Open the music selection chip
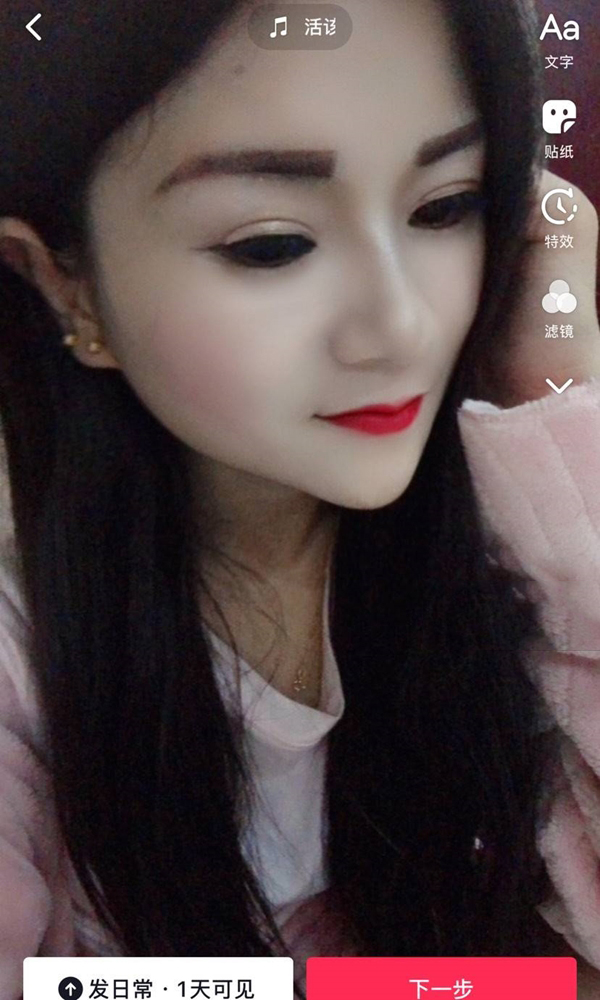This screenshot has height=1000, width=600. coord(300,28)
